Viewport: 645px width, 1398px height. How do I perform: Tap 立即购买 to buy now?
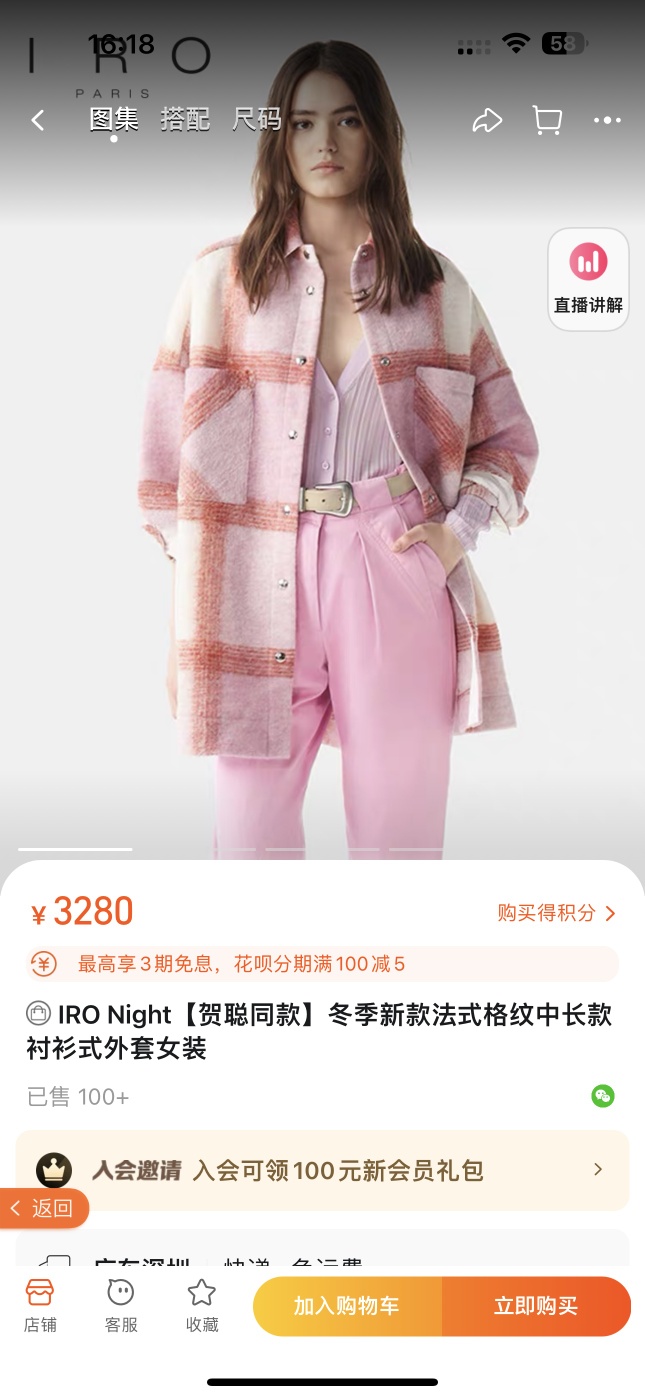536,1306
